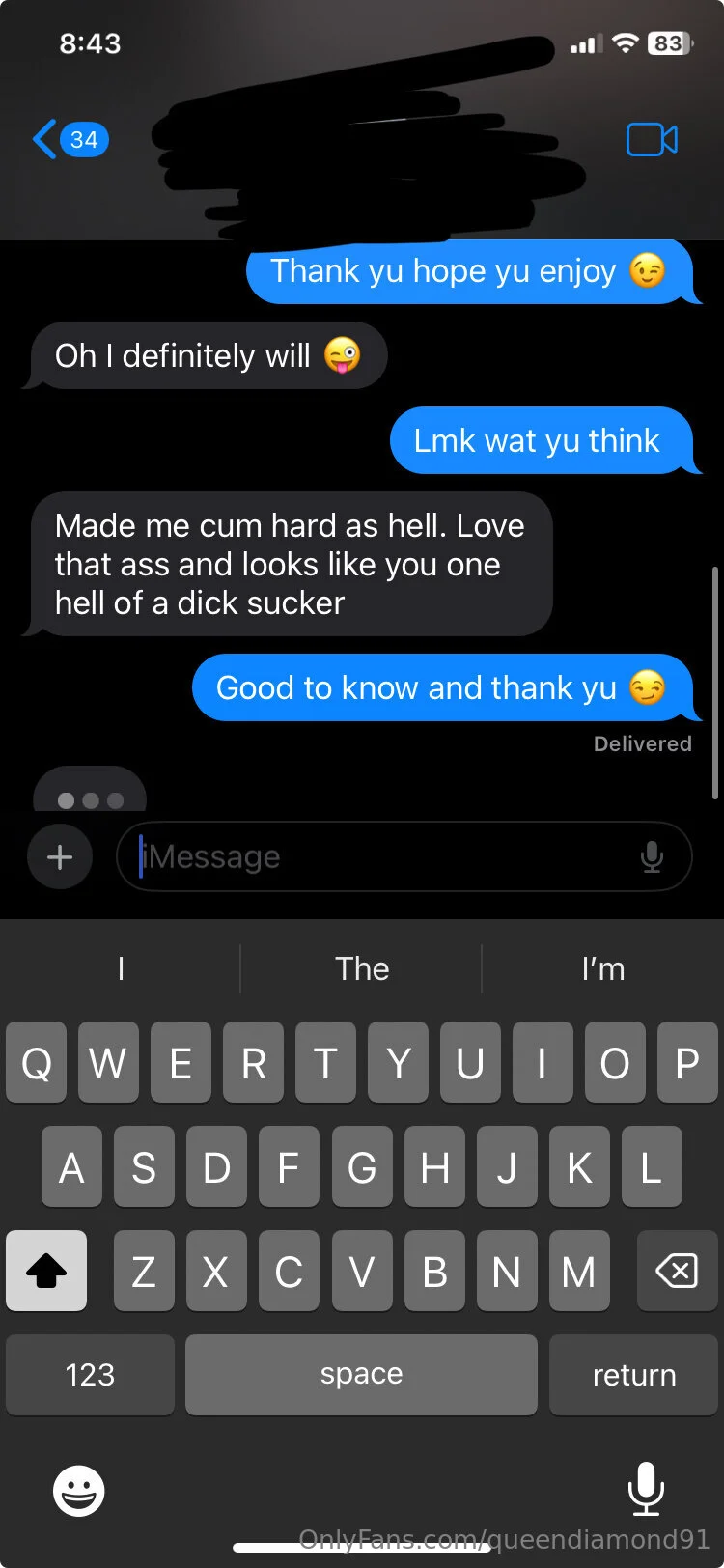This screenshot has height=1568, width=724.
Task: Tap the letter M key
Action: pos(578,1271)
